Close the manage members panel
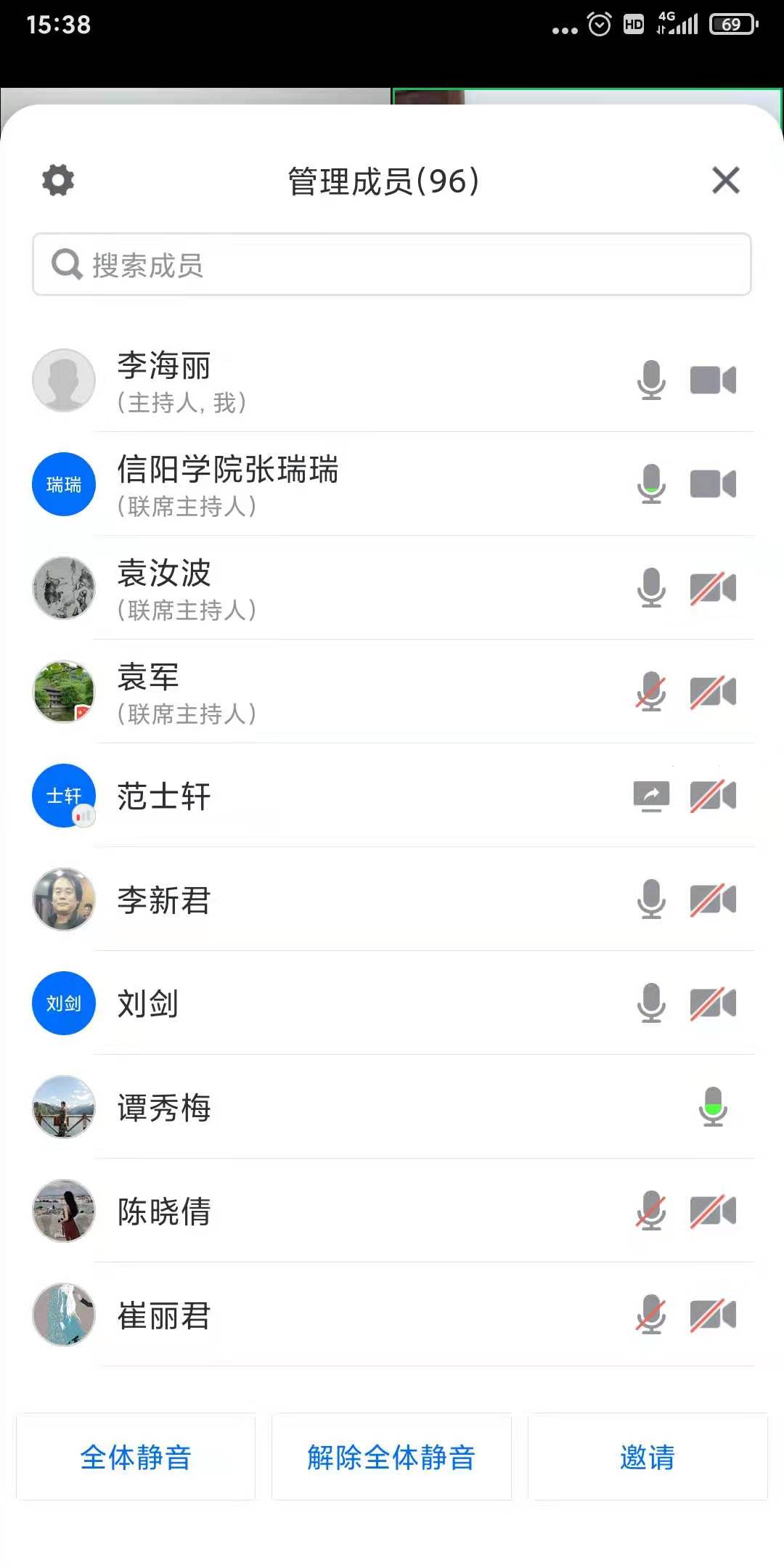The image size is (784, 1568). [725, 180]
